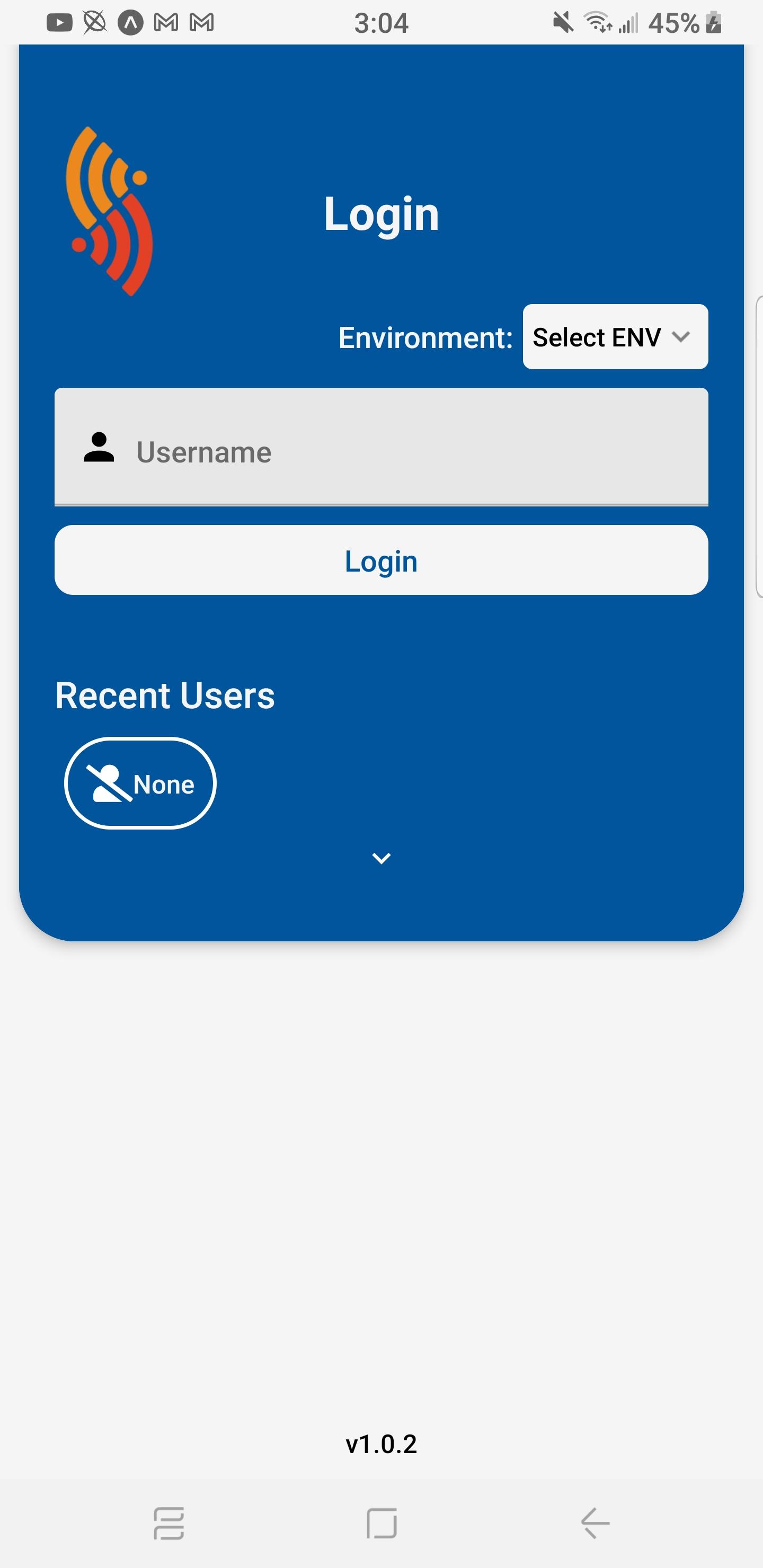Open the Select ENV environment dropdown
This screenshot has height=1568, width=763.
point(615,336)
